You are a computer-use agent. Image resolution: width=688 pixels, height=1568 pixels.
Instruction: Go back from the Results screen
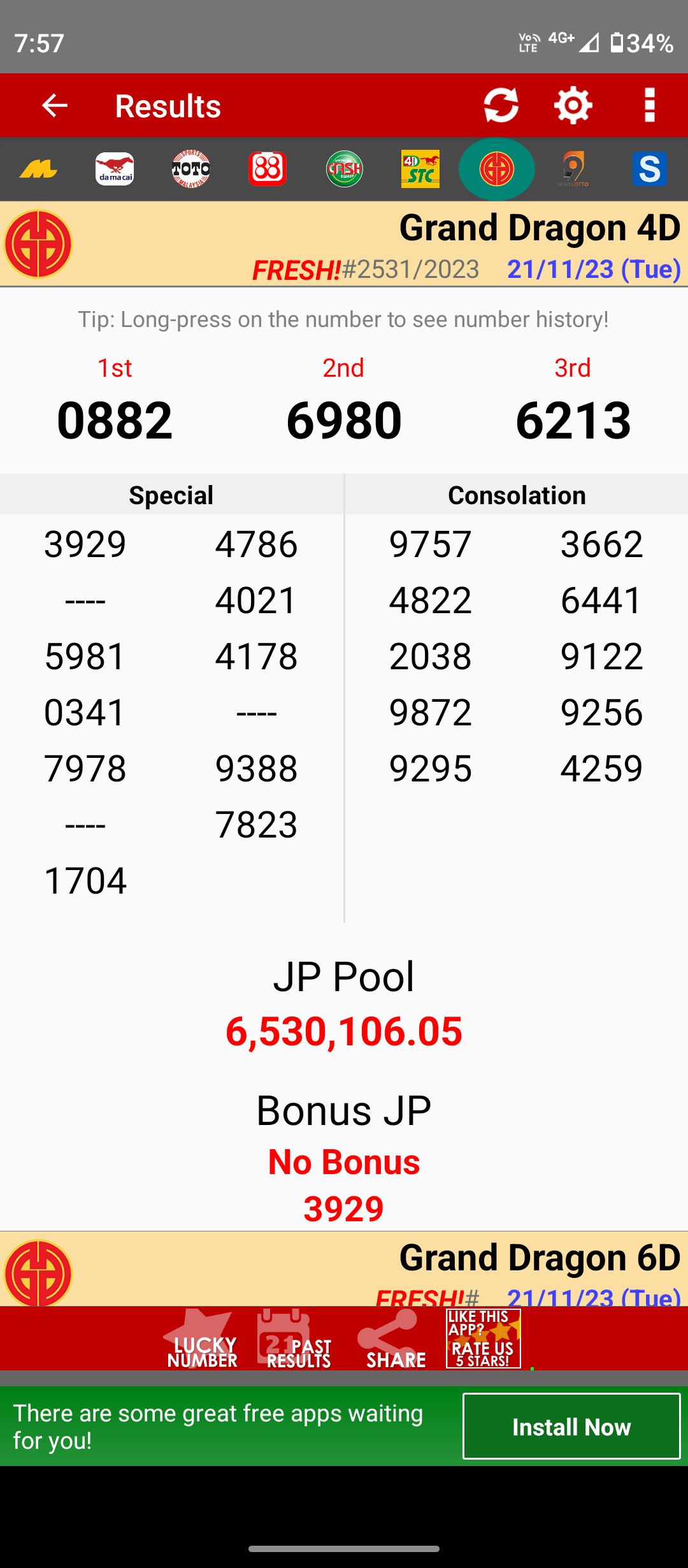54,106
